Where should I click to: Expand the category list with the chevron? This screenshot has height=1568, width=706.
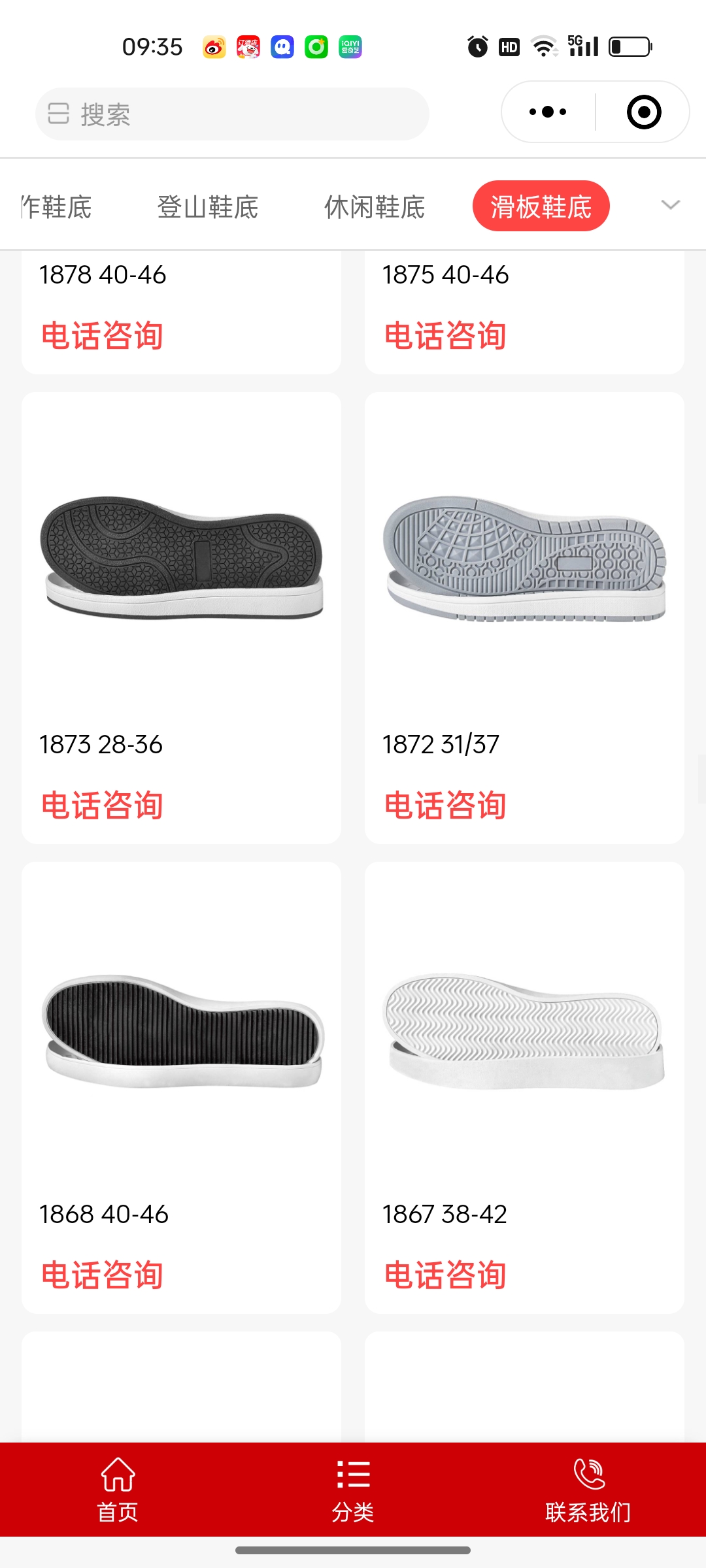670,205
